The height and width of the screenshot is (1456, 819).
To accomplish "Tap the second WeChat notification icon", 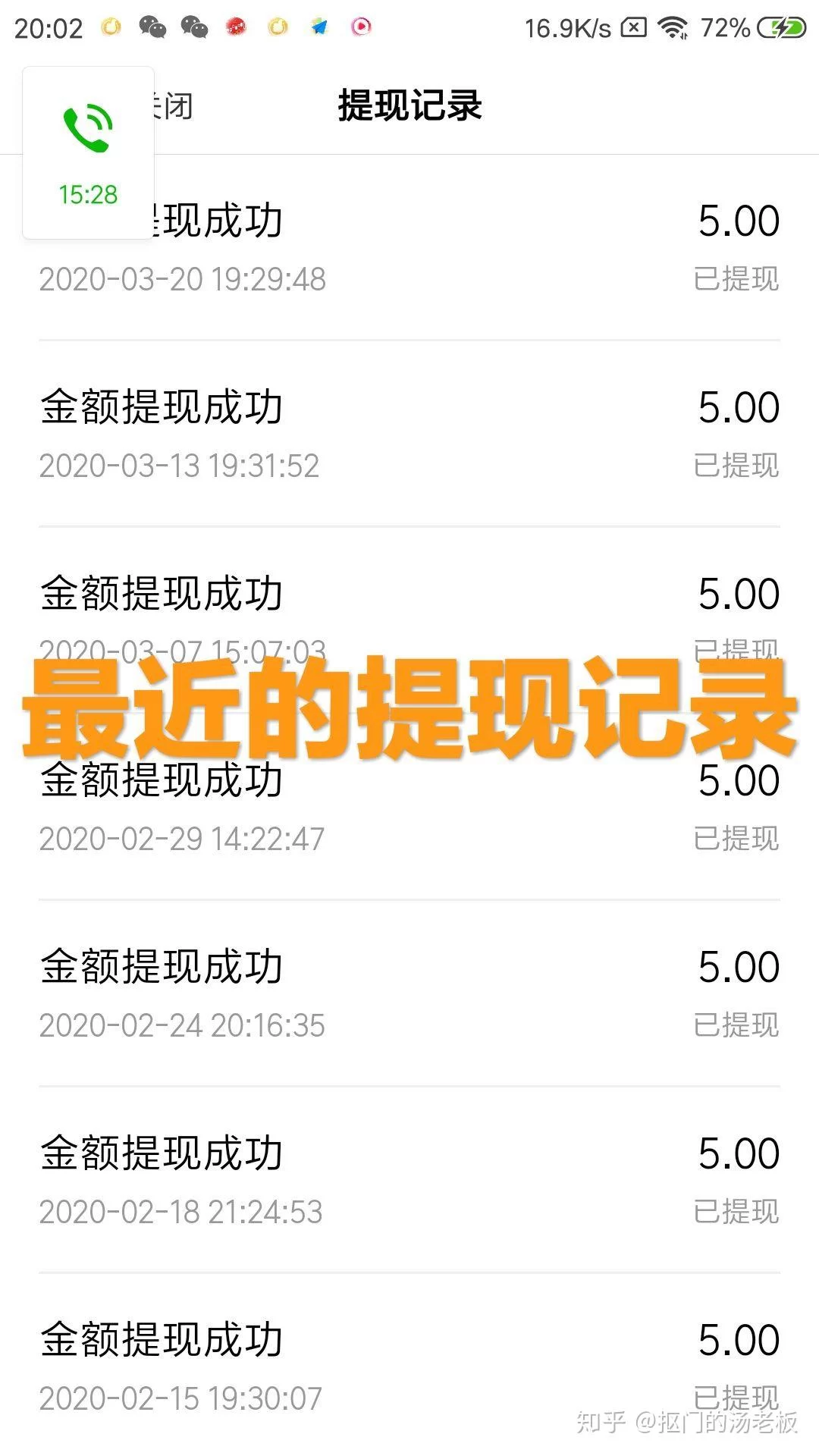I will click(196, 27).
